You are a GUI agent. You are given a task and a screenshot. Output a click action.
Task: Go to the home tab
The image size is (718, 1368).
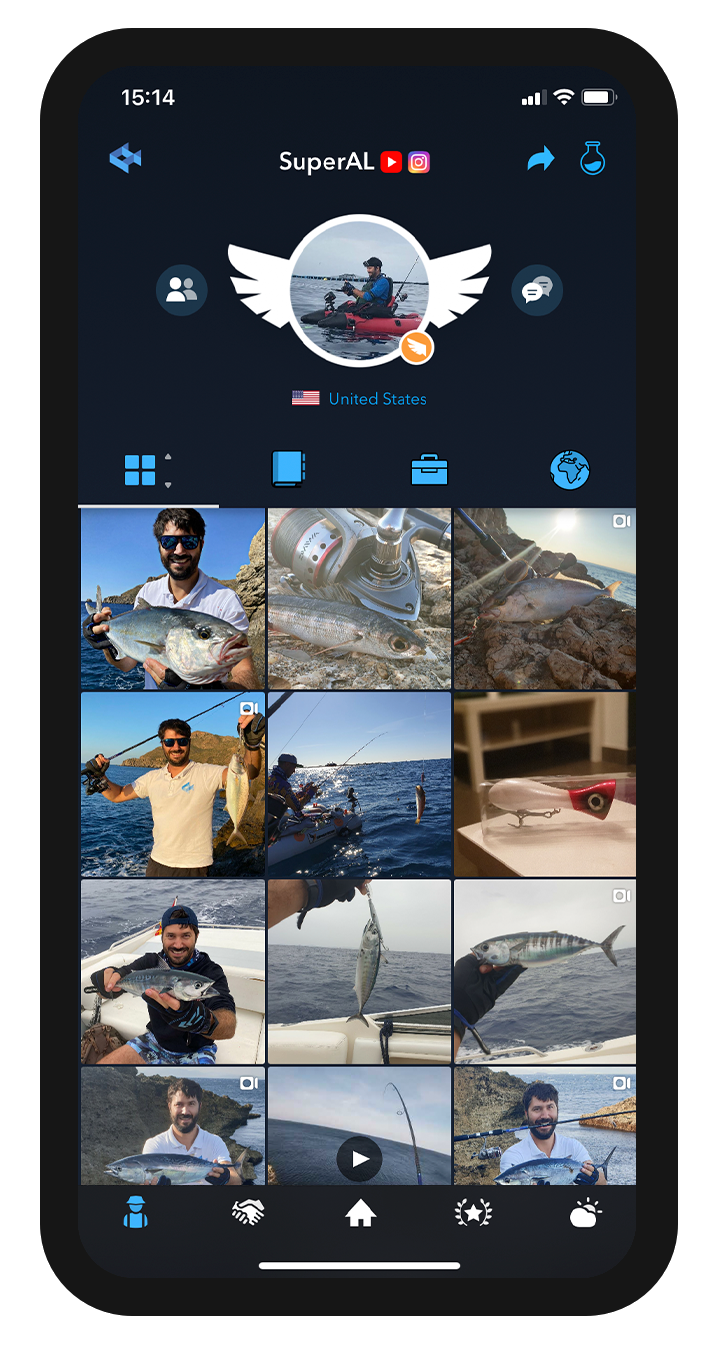click(x=360, y=1214)
